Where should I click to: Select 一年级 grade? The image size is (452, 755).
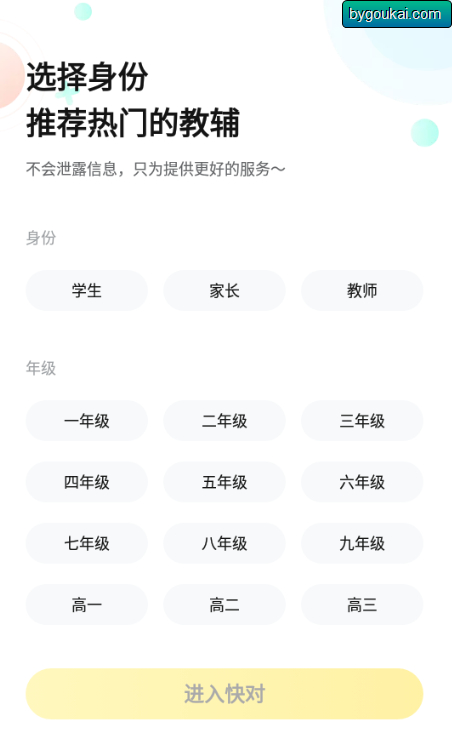point(87,420)
